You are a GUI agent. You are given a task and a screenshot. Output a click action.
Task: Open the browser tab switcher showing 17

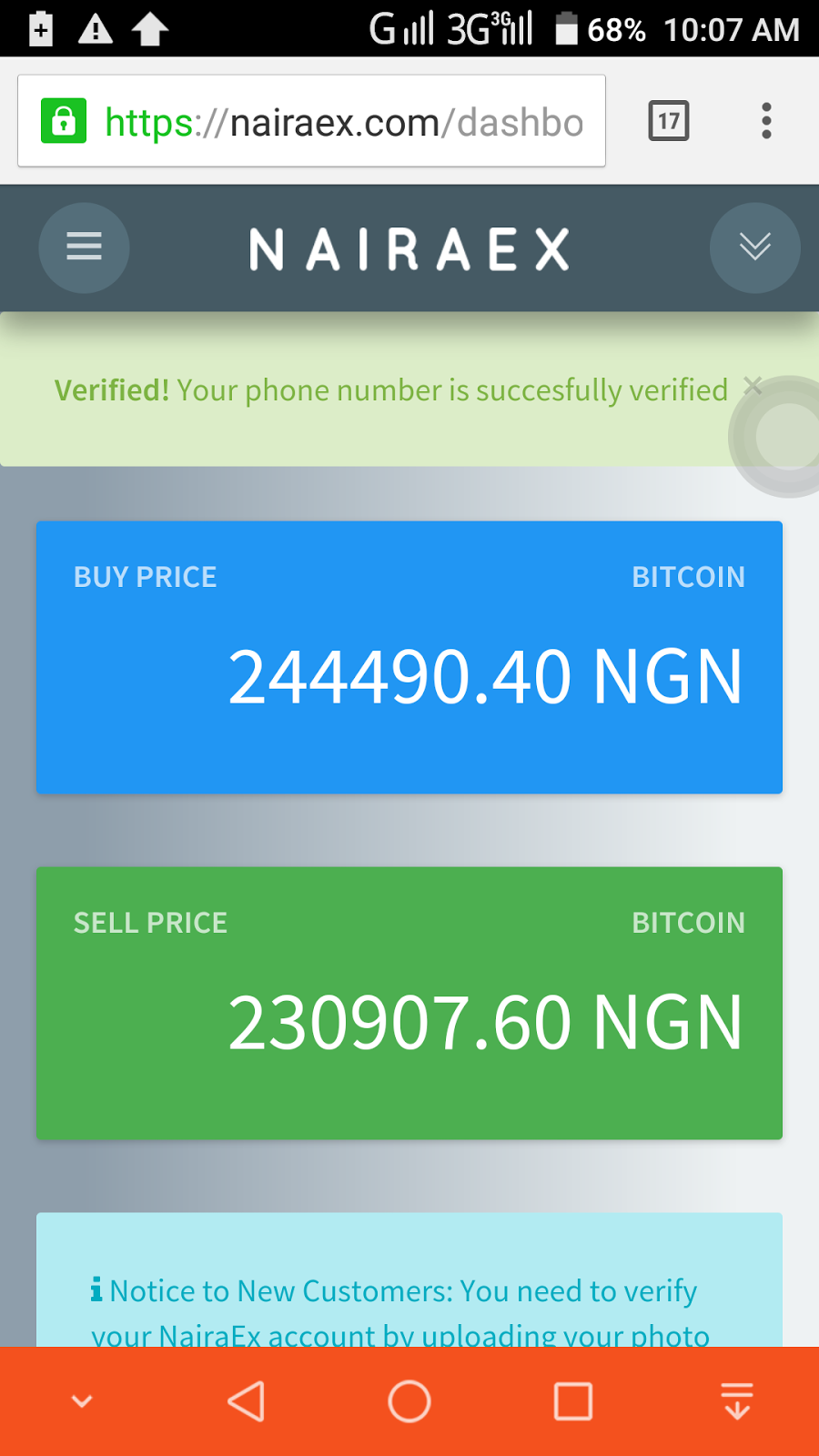pos(669,121)
